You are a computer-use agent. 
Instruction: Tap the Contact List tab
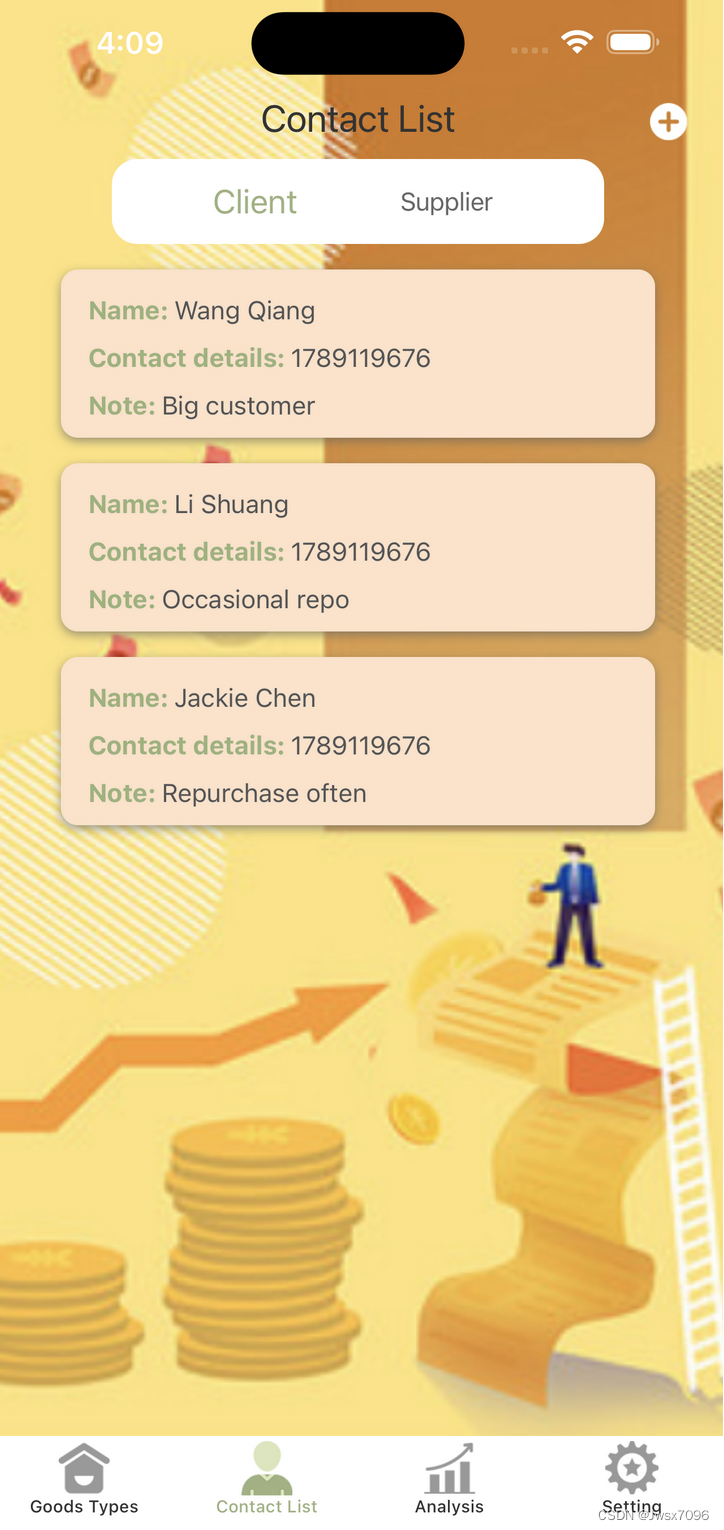click(267, 1480)
